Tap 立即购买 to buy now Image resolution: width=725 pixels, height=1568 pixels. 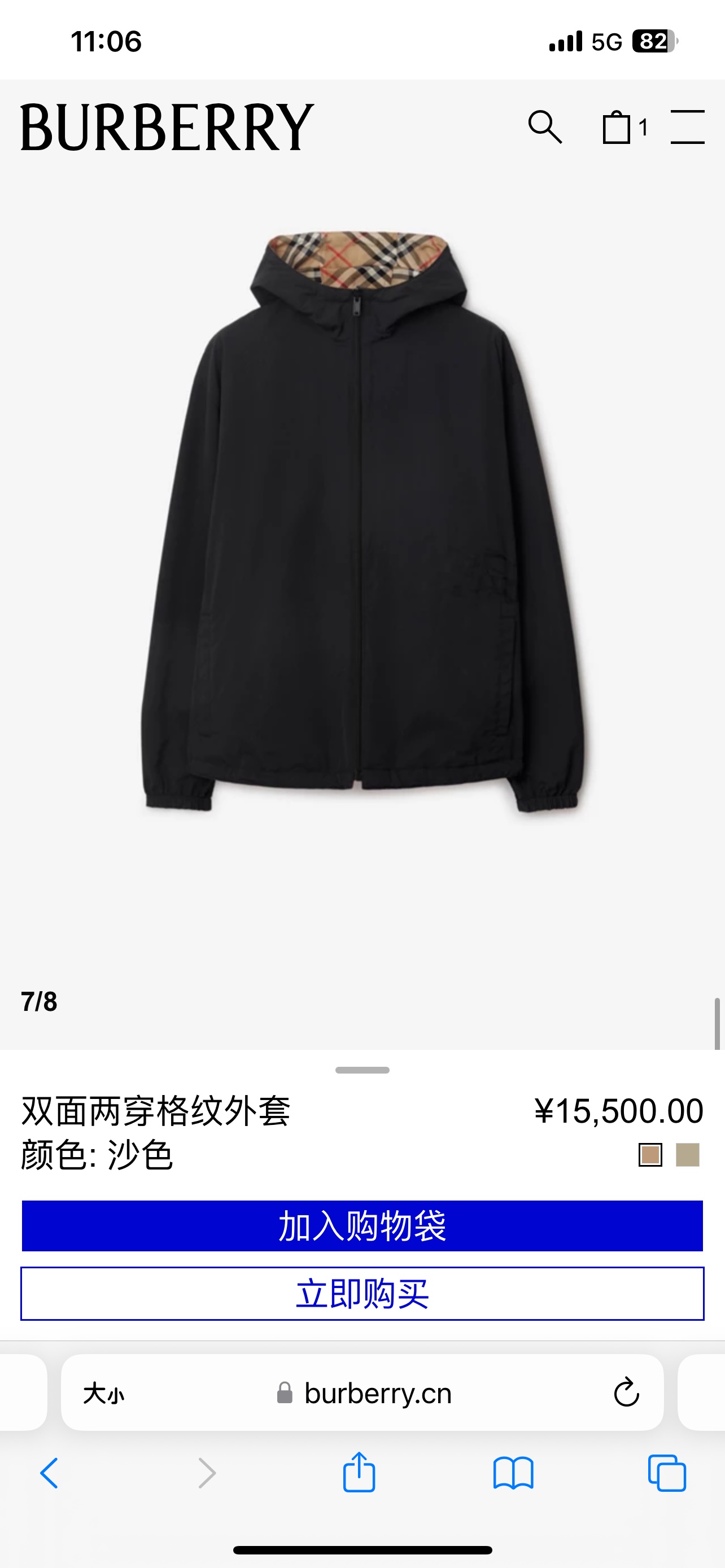coord(362,1294)
